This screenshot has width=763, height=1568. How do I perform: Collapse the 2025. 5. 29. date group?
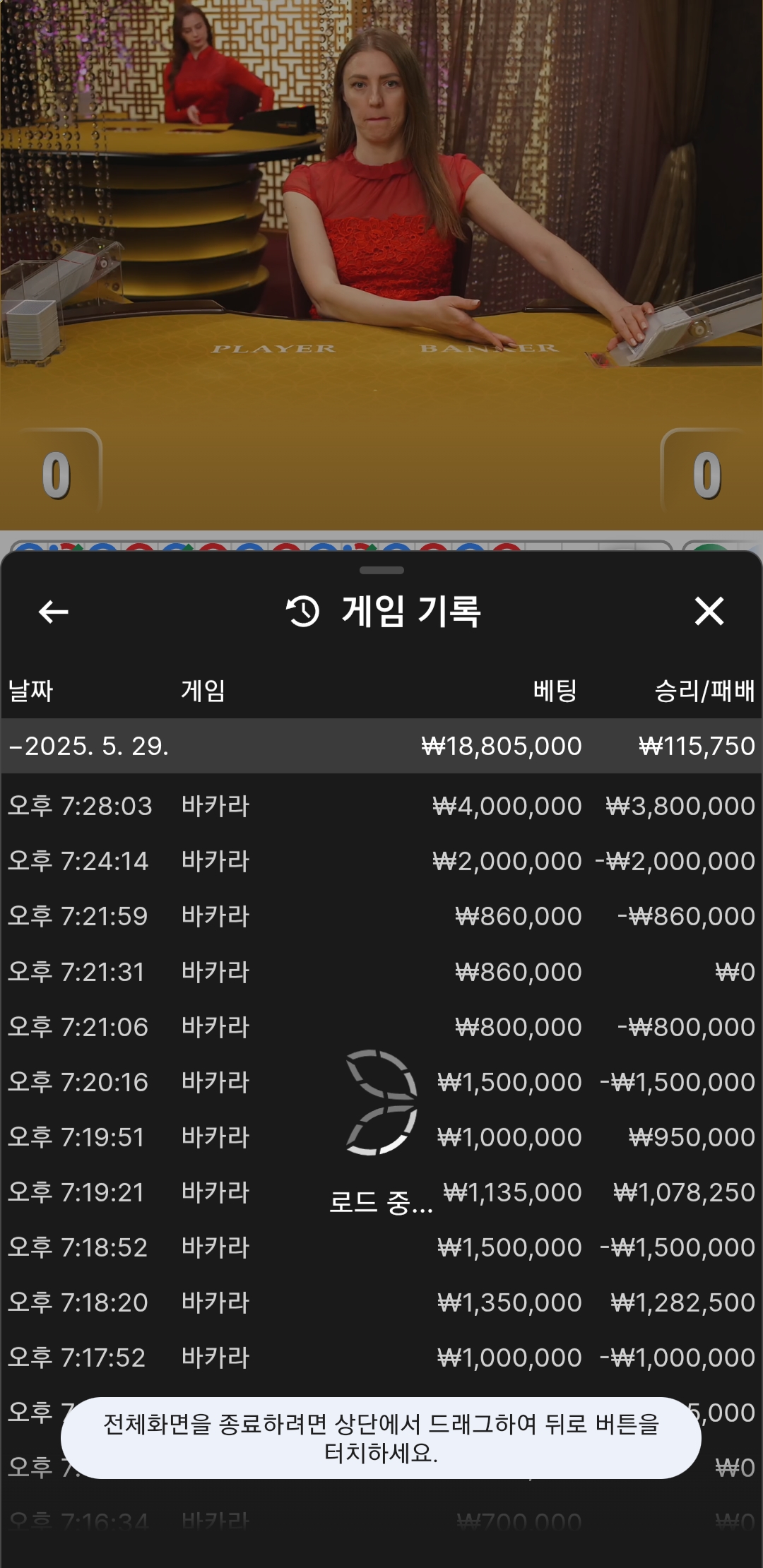[x=88, y=746]
